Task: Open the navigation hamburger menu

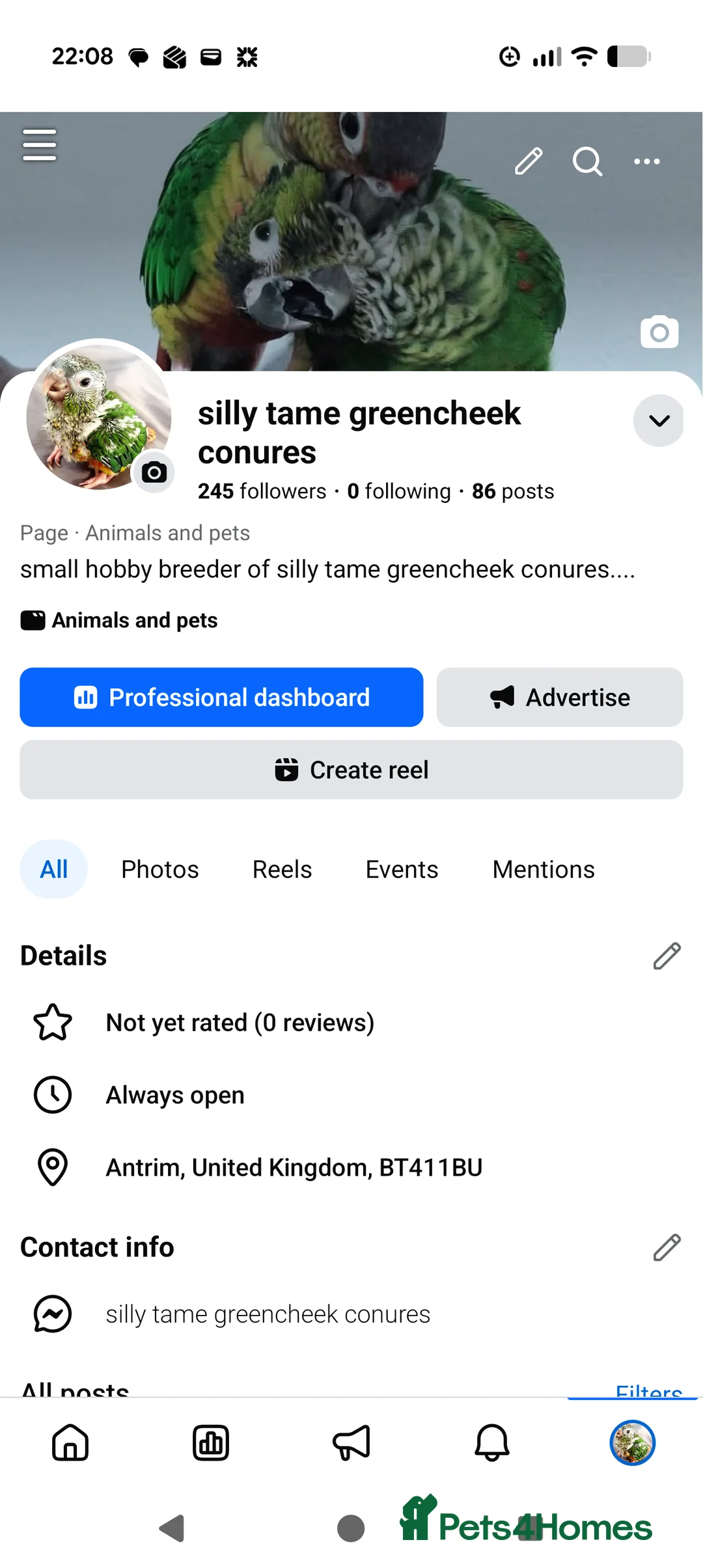Action: coord(39,146)
